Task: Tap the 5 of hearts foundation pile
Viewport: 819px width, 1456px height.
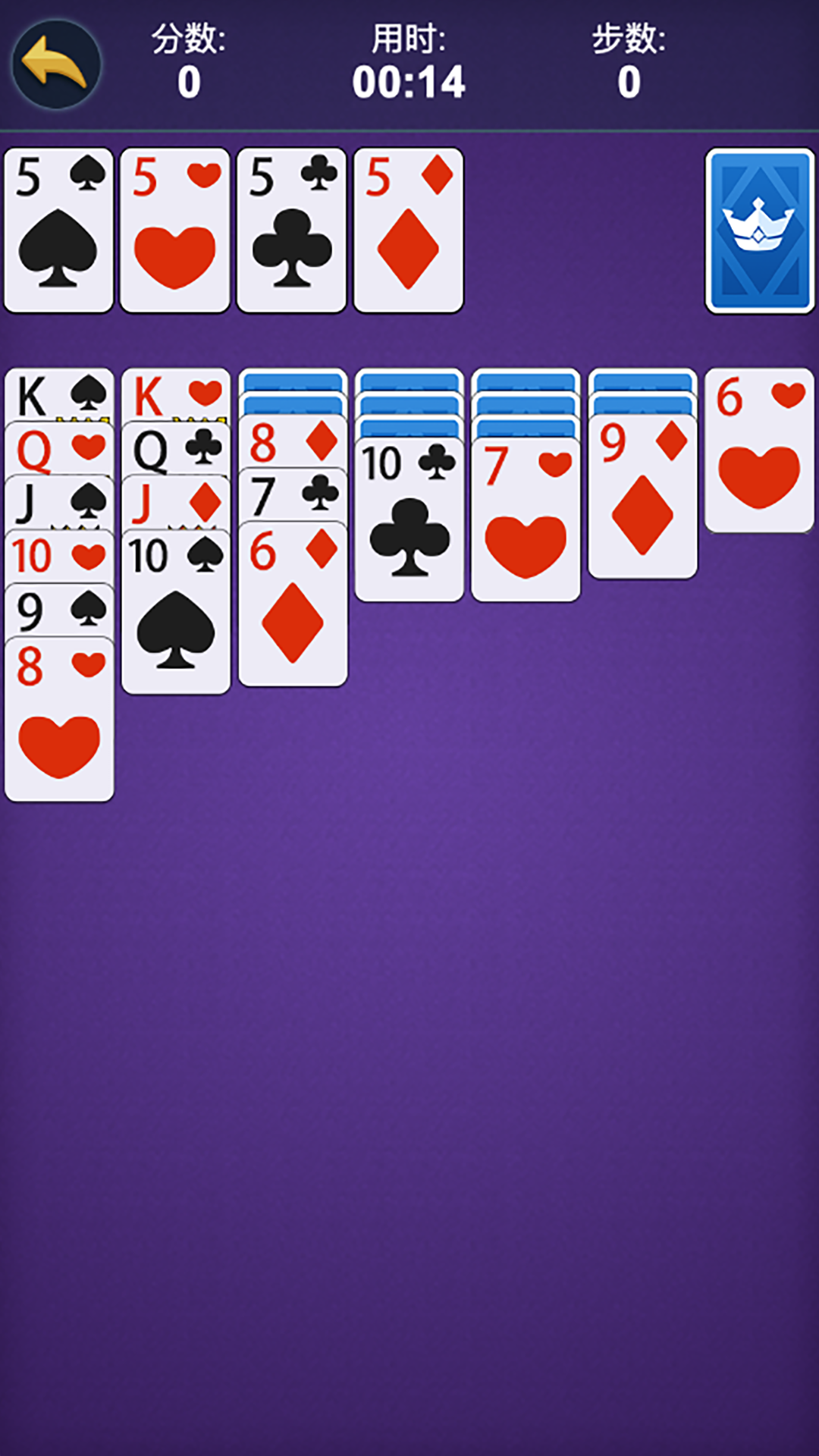Action: pos(175,231)
